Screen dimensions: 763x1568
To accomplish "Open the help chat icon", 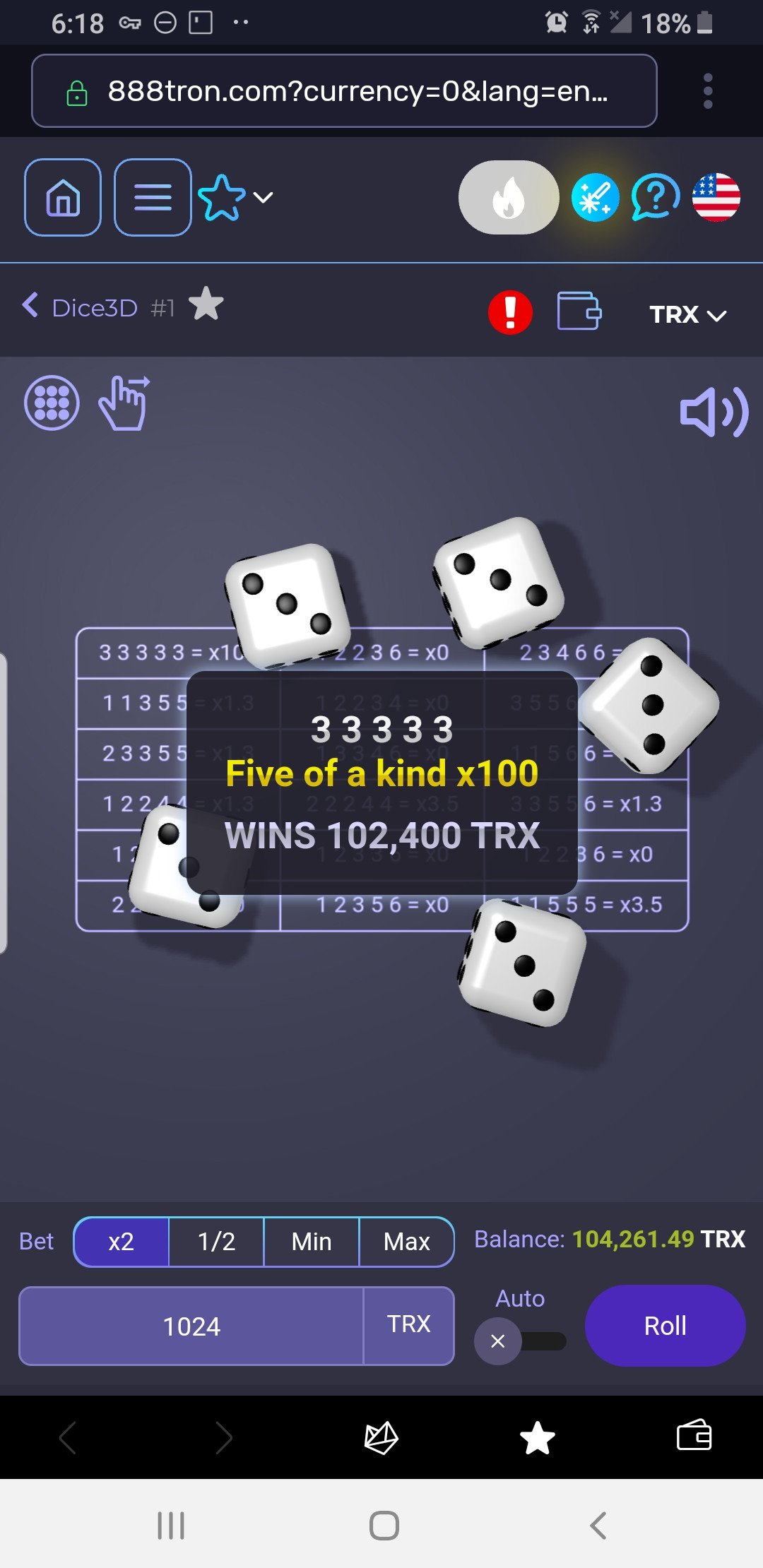I will 655,197.
